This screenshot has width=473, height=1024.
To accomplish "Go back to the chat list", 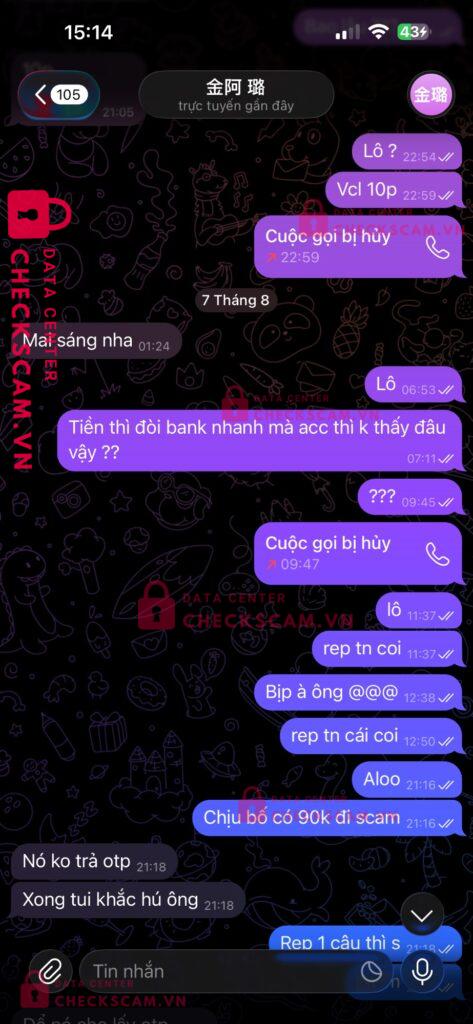I will [x=59, y=95].
